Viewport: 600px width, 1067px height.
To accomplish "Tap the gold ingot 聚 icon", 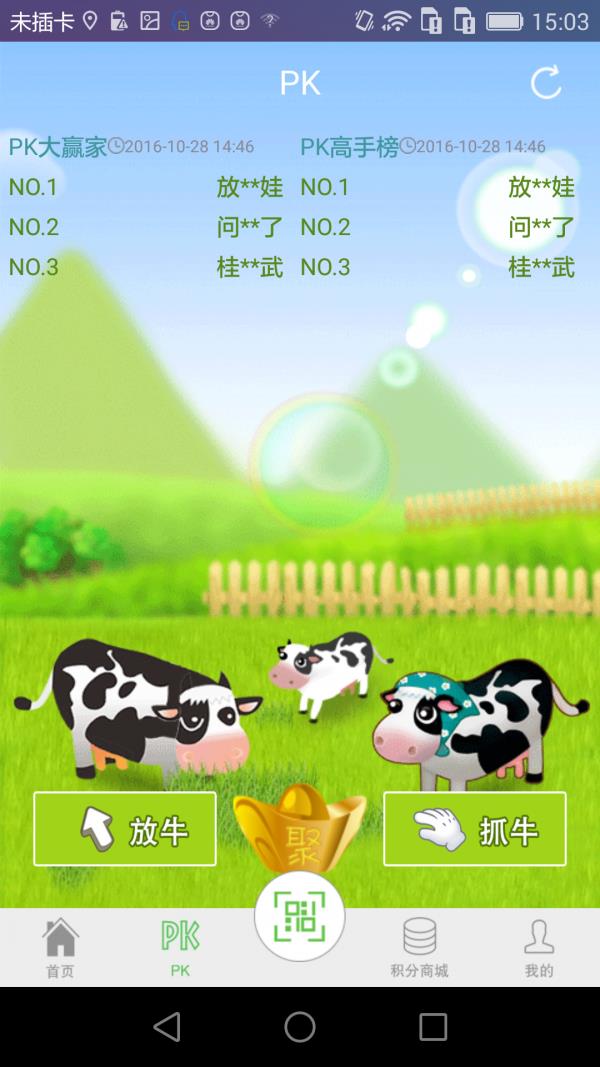I will [x=296, y=825].
